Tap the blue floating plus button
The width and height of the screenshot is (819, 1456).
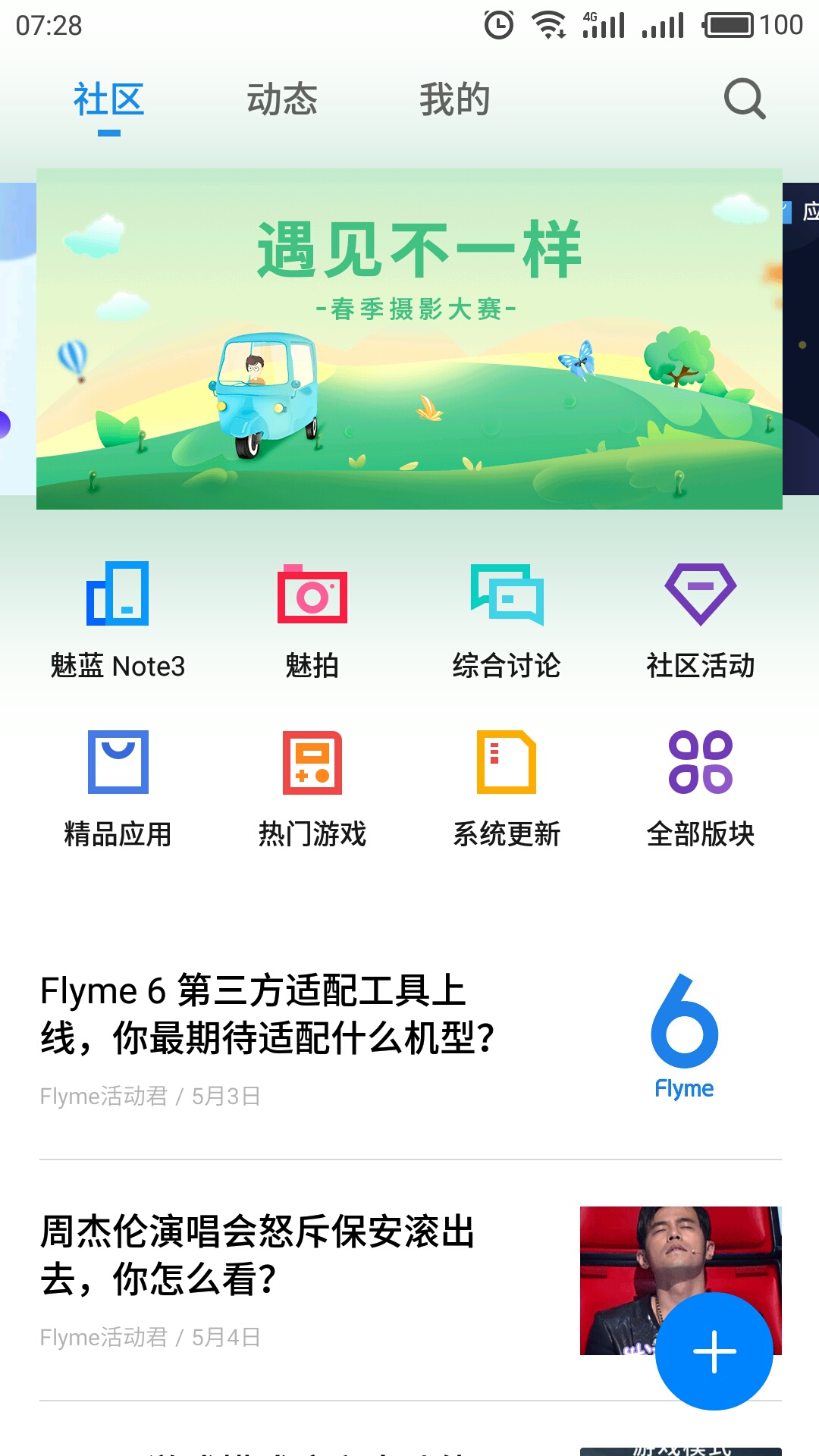pos(716,1351)
